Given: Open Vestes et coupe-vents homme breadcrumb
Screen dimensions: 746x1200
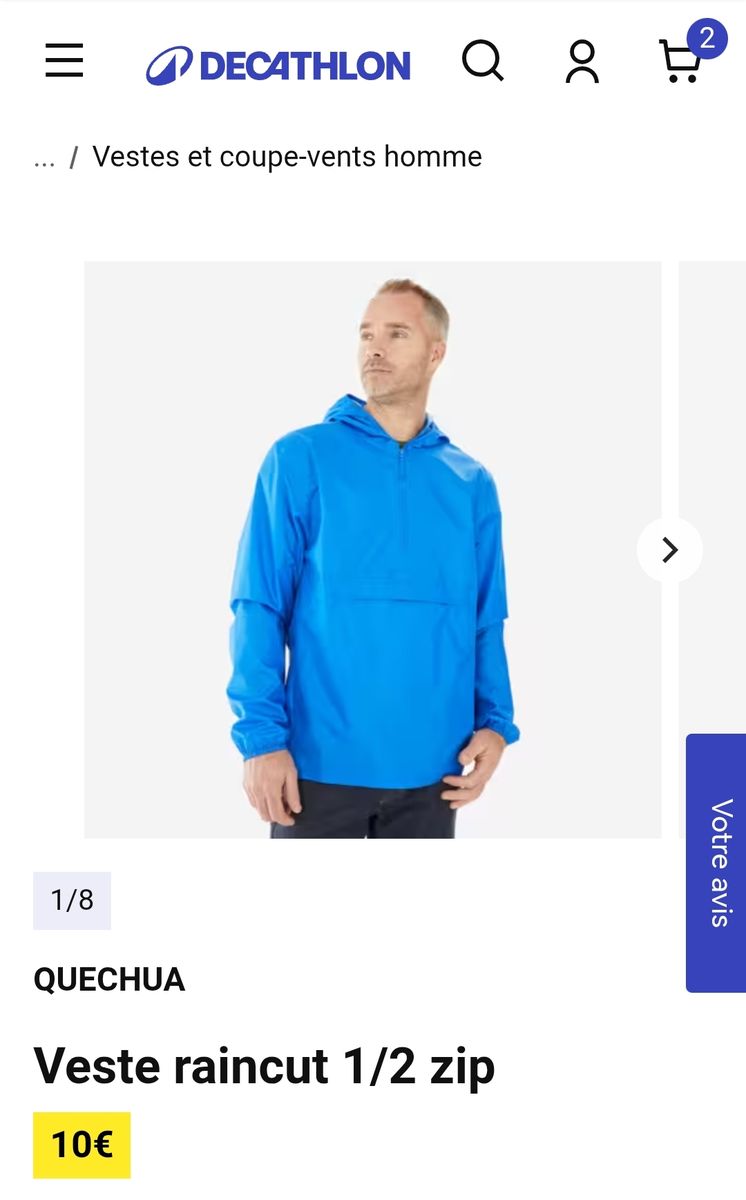Looking at the screenshot, I should (287, 157).
